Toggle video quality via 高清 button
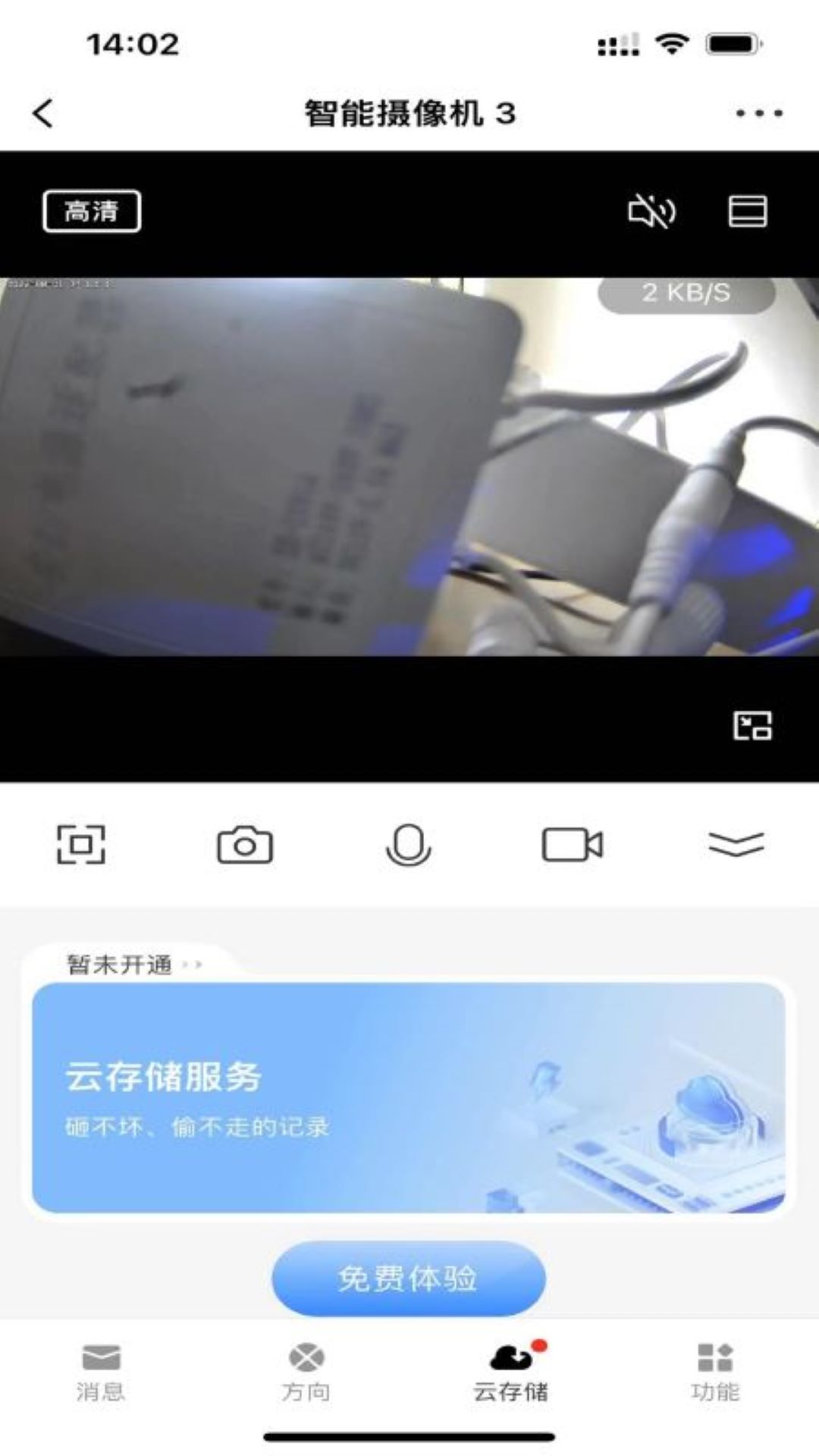 [x=93, y=210]
